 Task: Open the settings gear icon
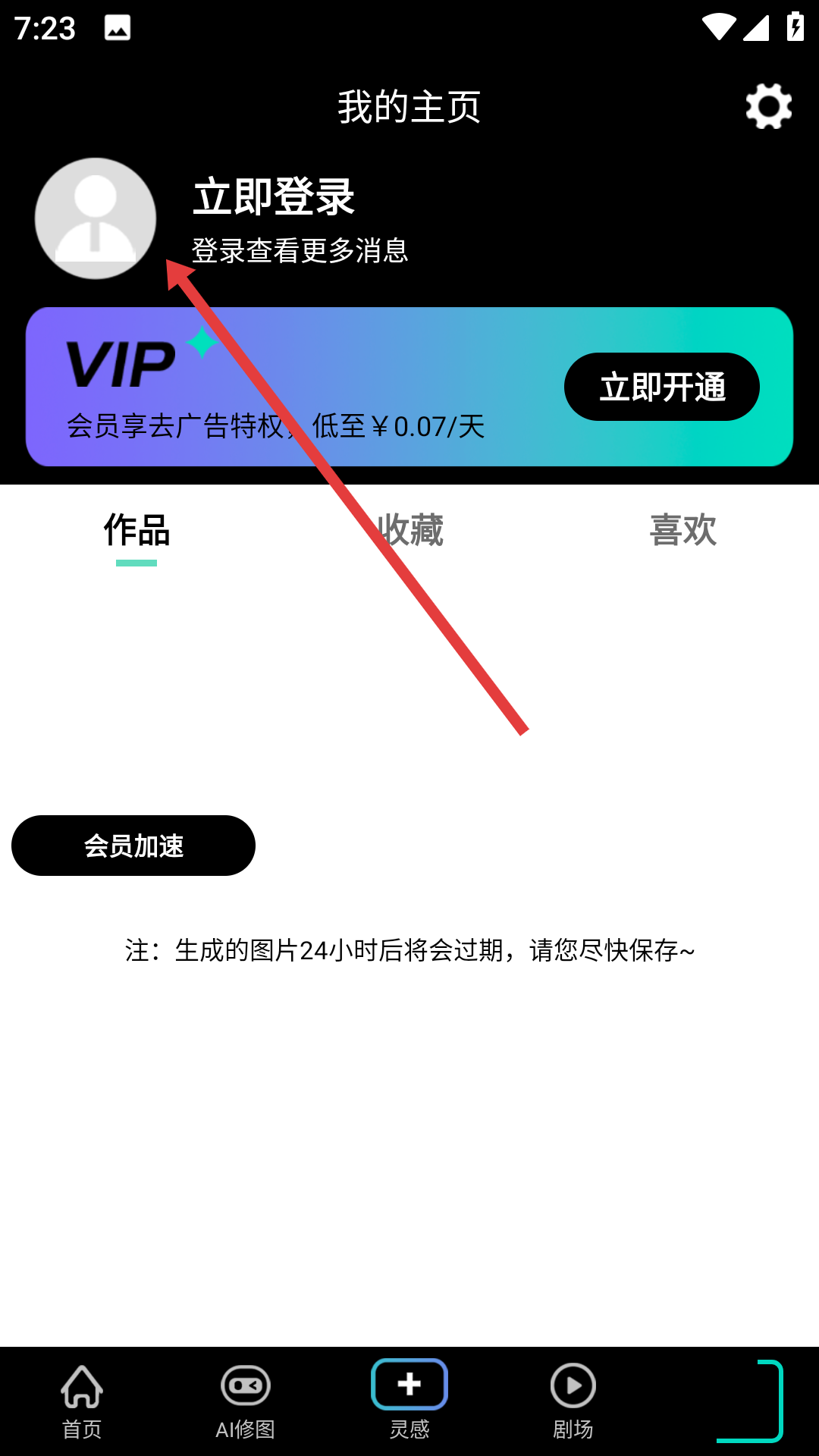click(768, 106)
